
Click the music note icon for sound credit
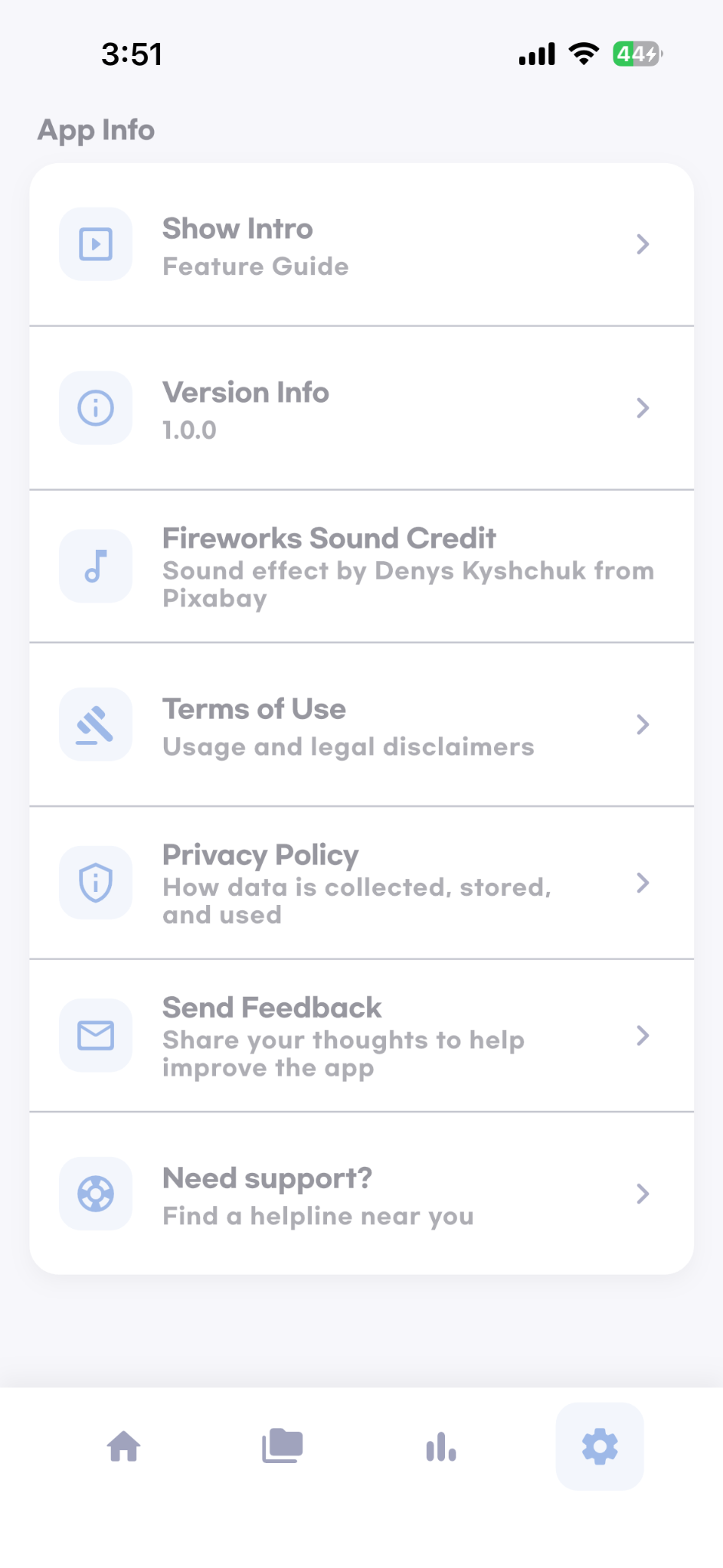pos(95,566)
